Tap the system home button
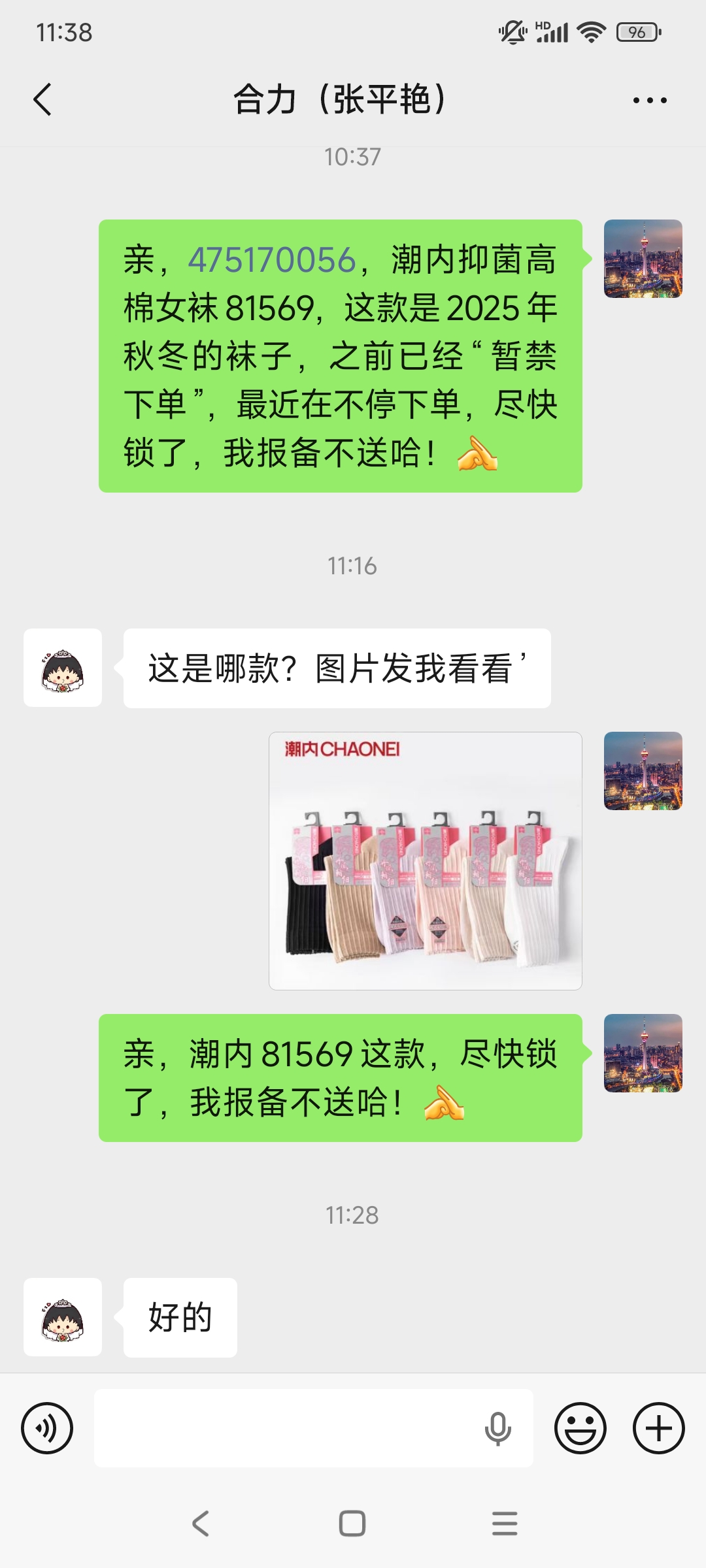The width and height of the screenshot is (706, 1568). pyautogui.click(x=352, y=1524)
